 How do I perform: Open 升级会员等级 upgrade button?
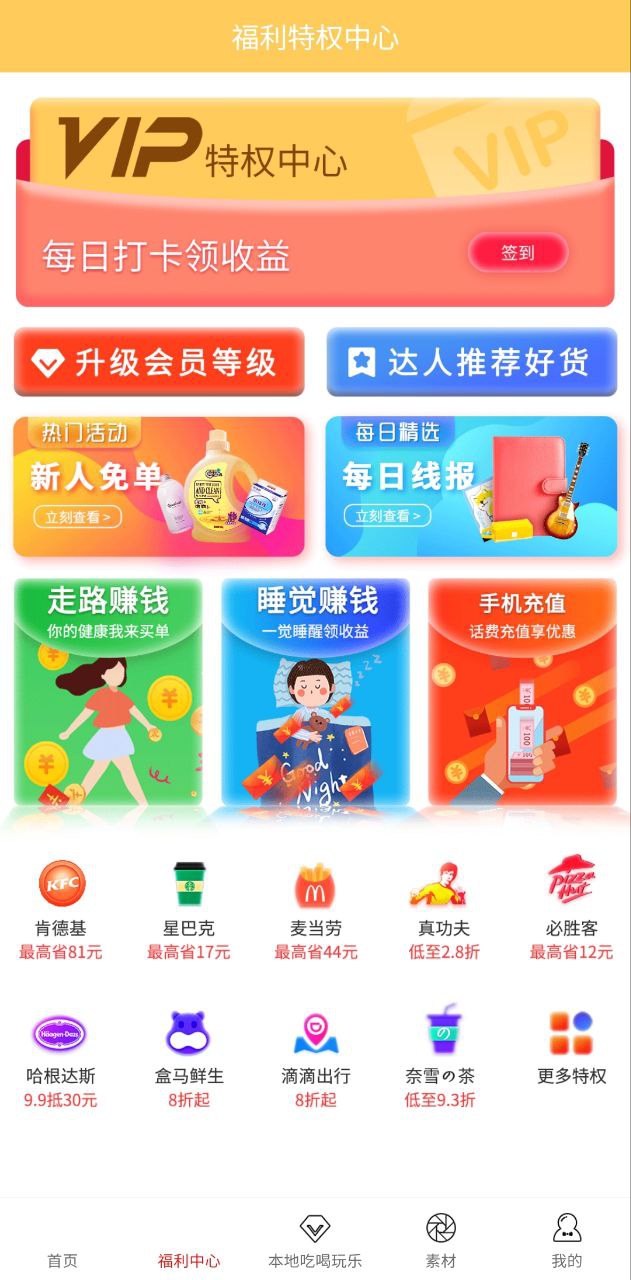159,362
